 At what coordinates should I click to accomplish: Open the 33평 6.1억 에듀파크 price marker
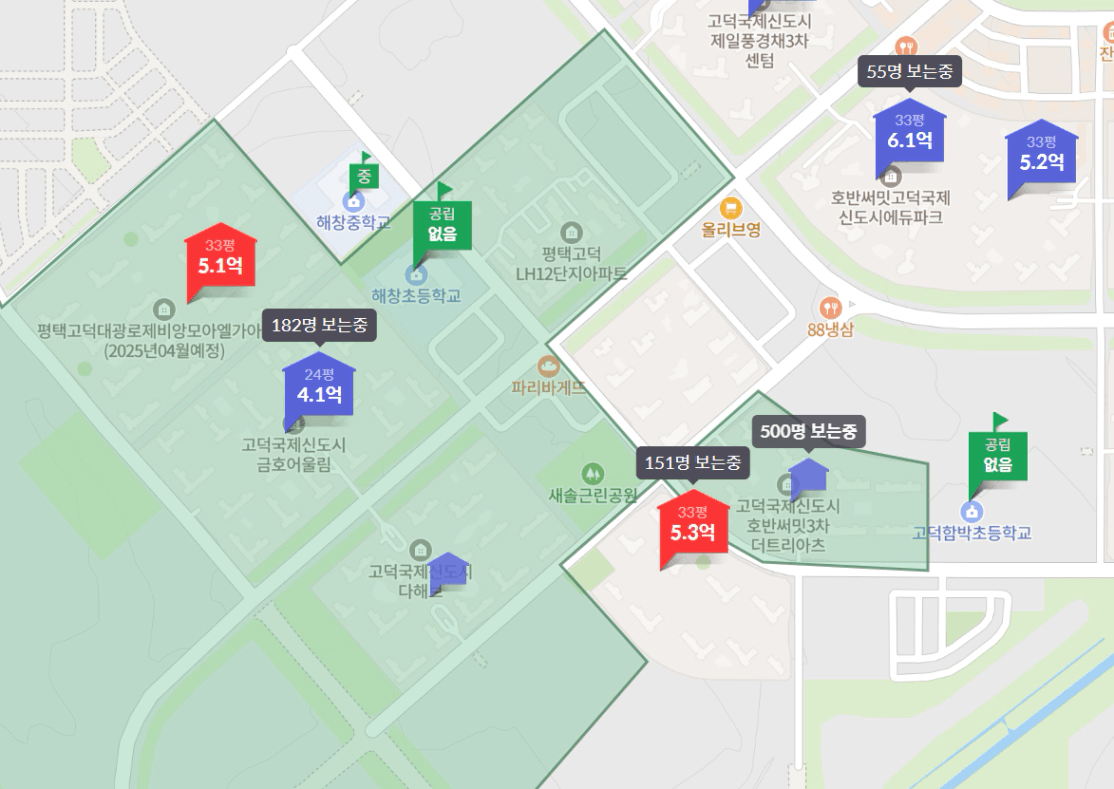tap(909, 132)
